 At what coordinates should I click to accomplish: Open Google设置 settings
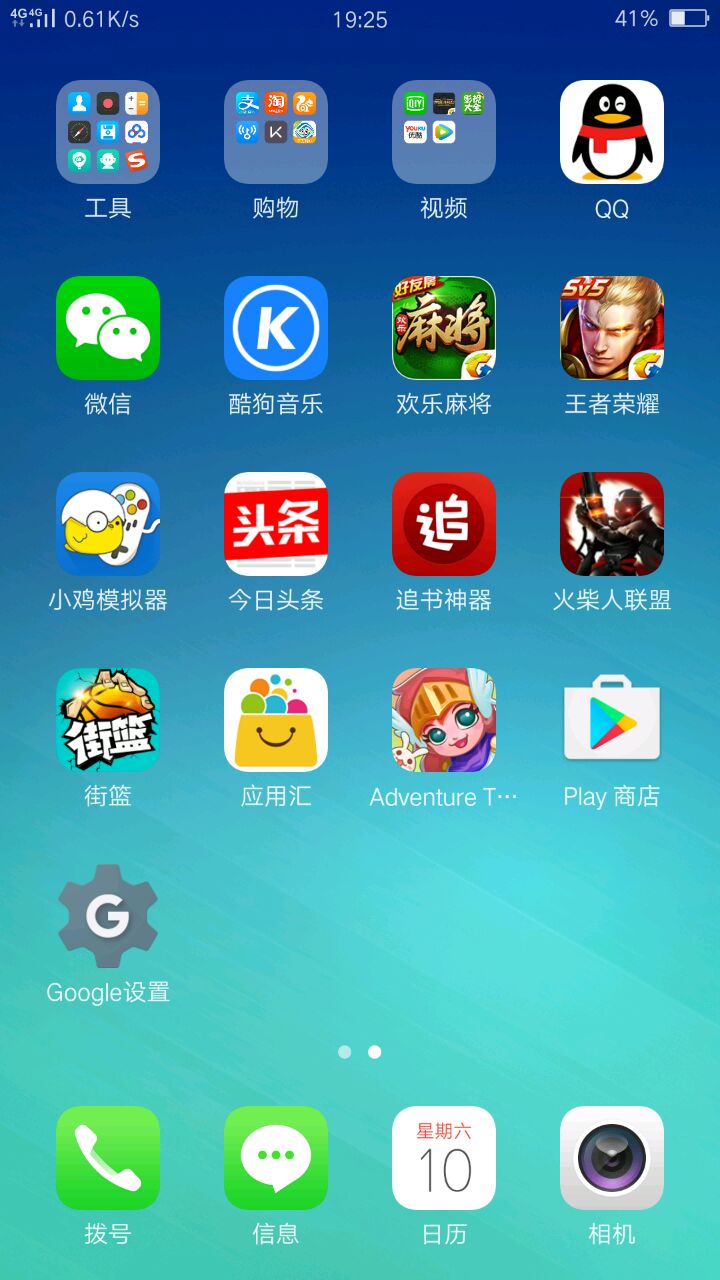coord(108,916)
